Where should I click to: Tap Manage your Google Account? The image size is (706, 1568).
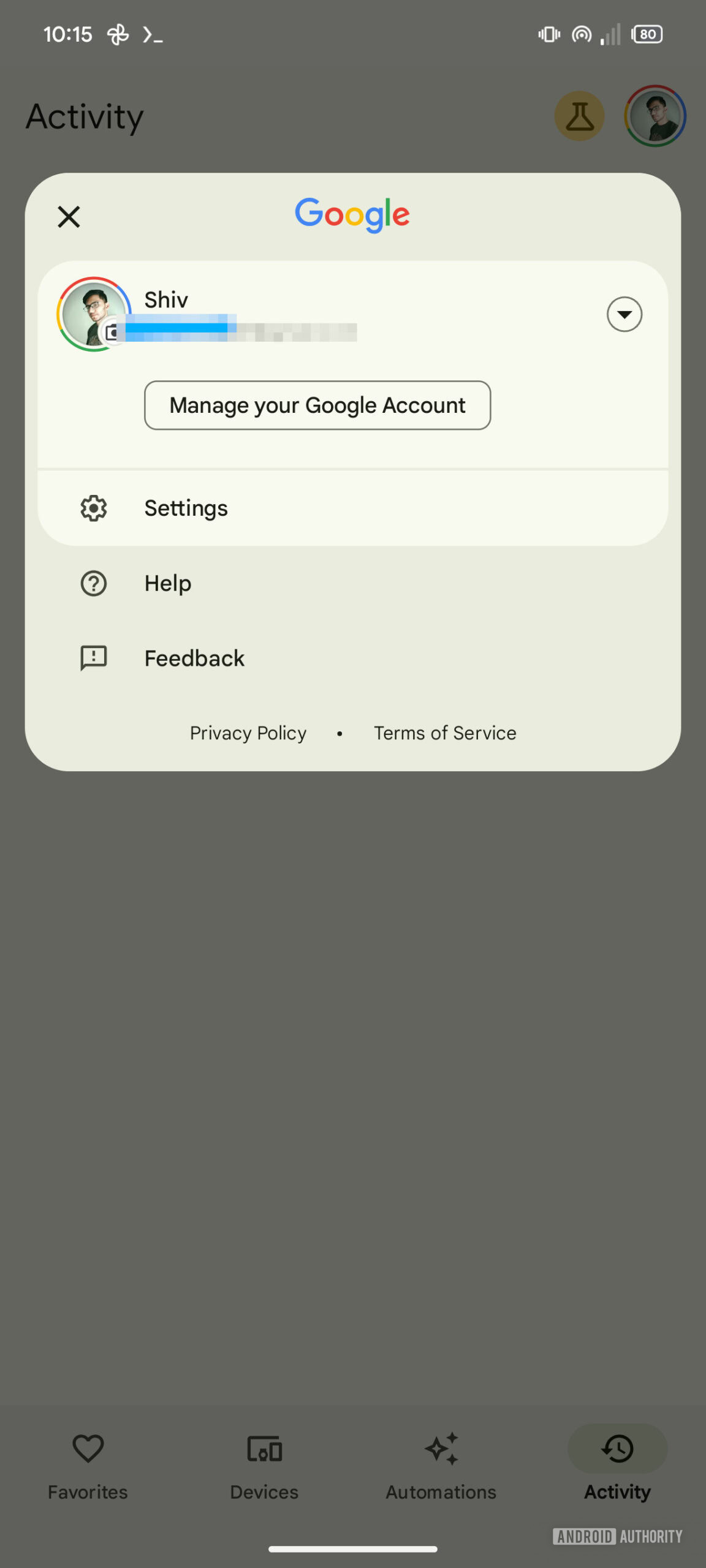[x=317, y=405]
